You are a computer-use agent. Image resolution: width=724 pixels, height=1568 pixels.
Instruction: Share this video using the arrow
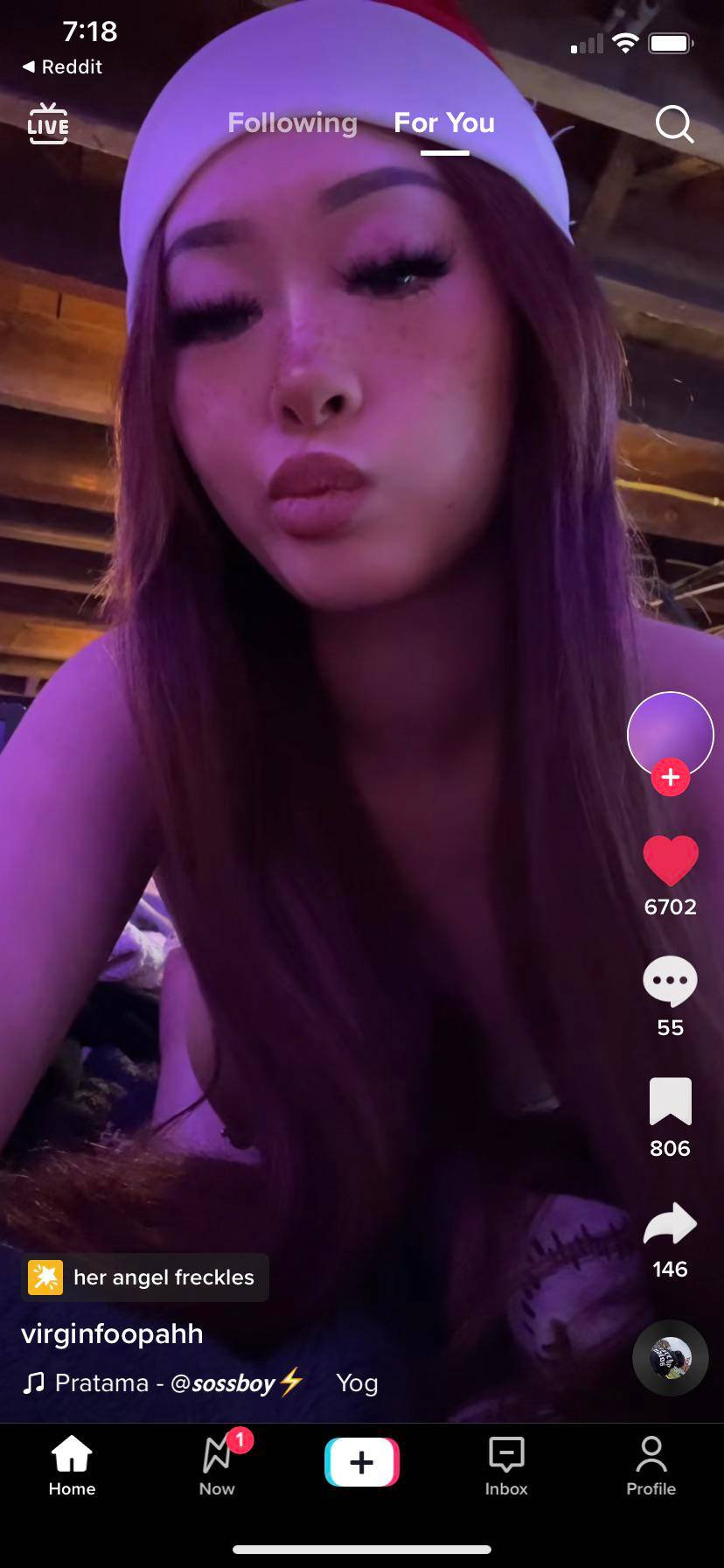[670, 1224]
